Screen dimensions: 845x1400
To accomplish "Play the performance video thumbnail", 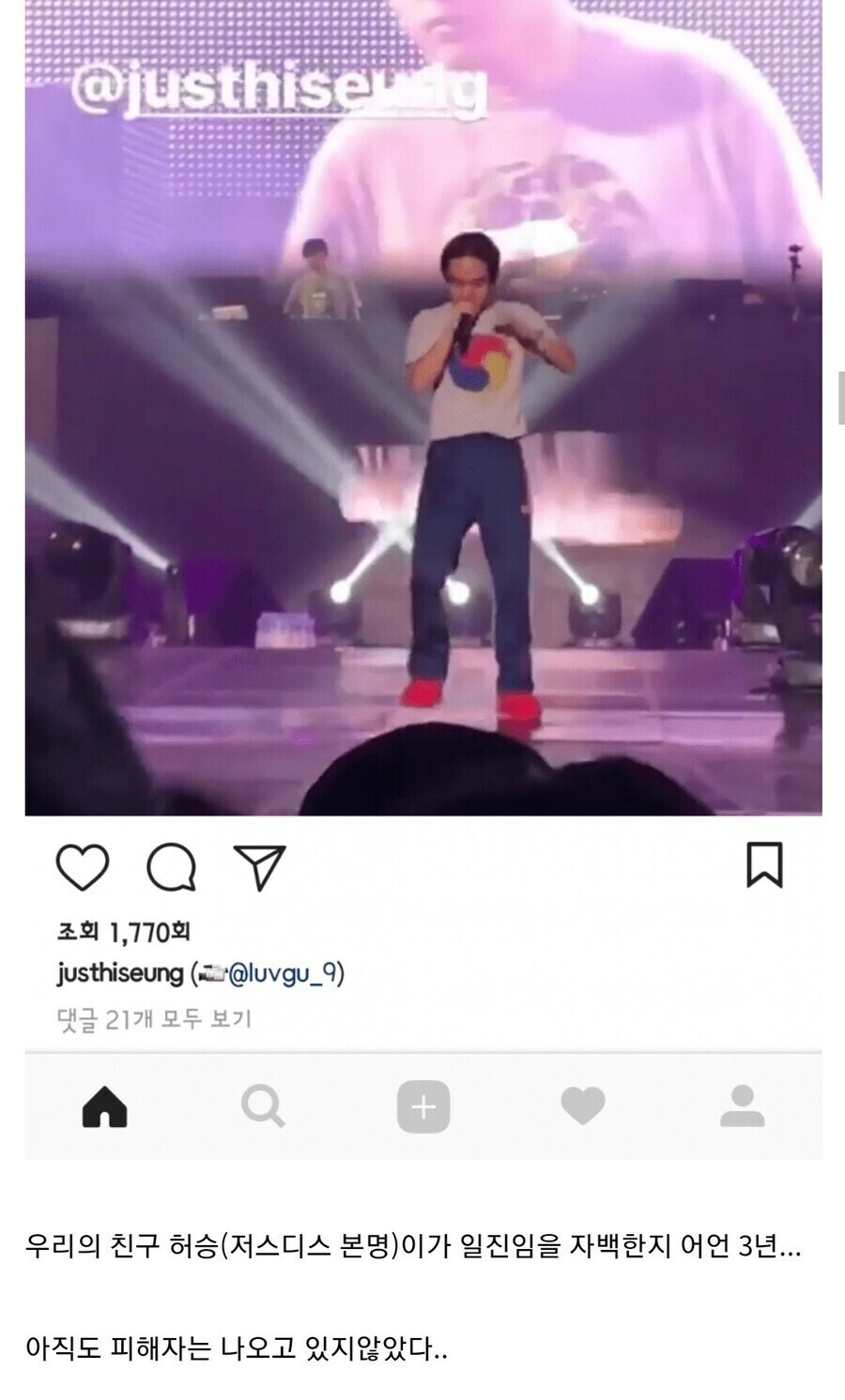I will pos(422,413).
